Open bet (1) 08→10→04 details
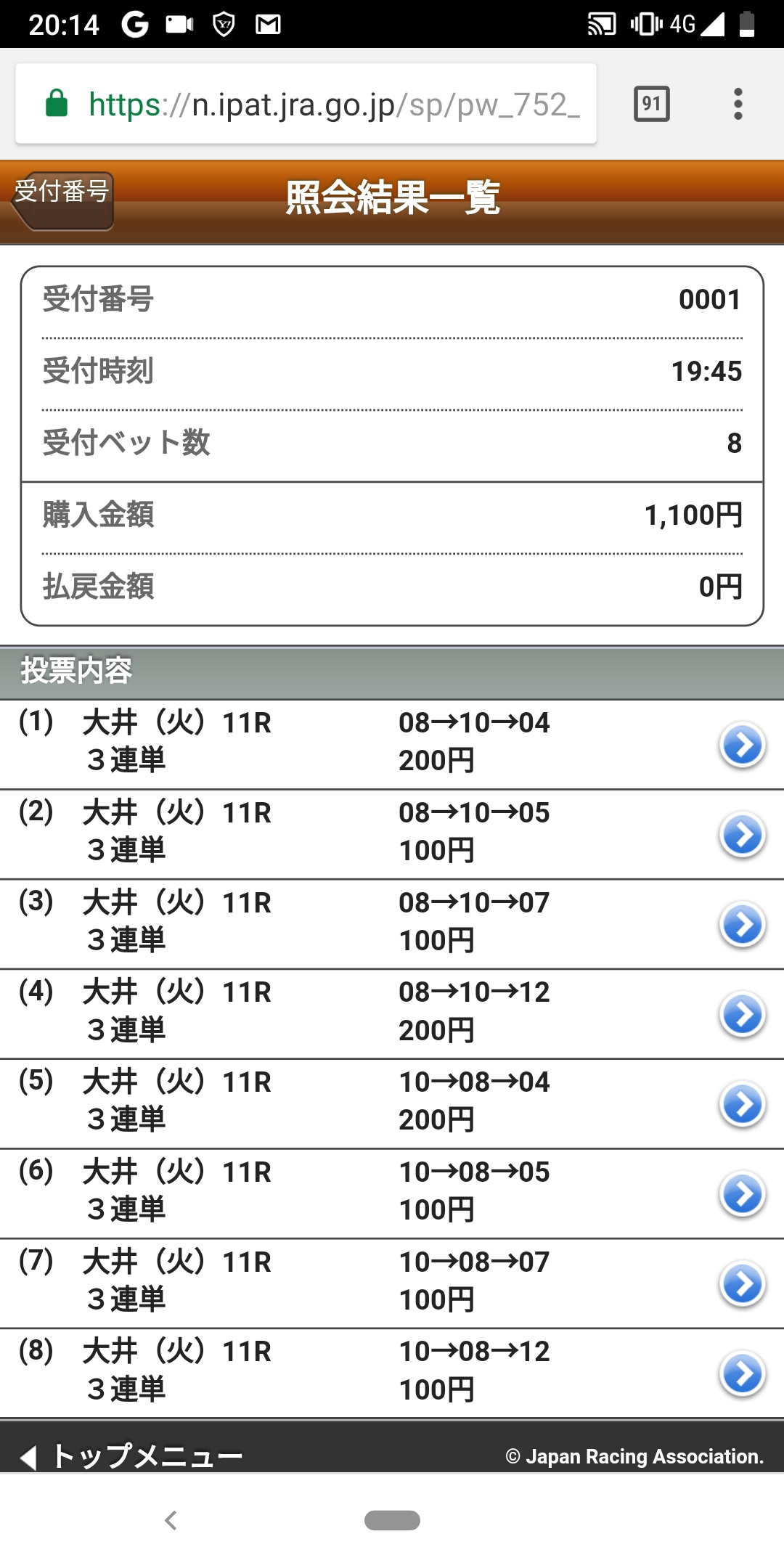Image resolution: width=784 pixels, height=1568 pixels. click(742, 745)
